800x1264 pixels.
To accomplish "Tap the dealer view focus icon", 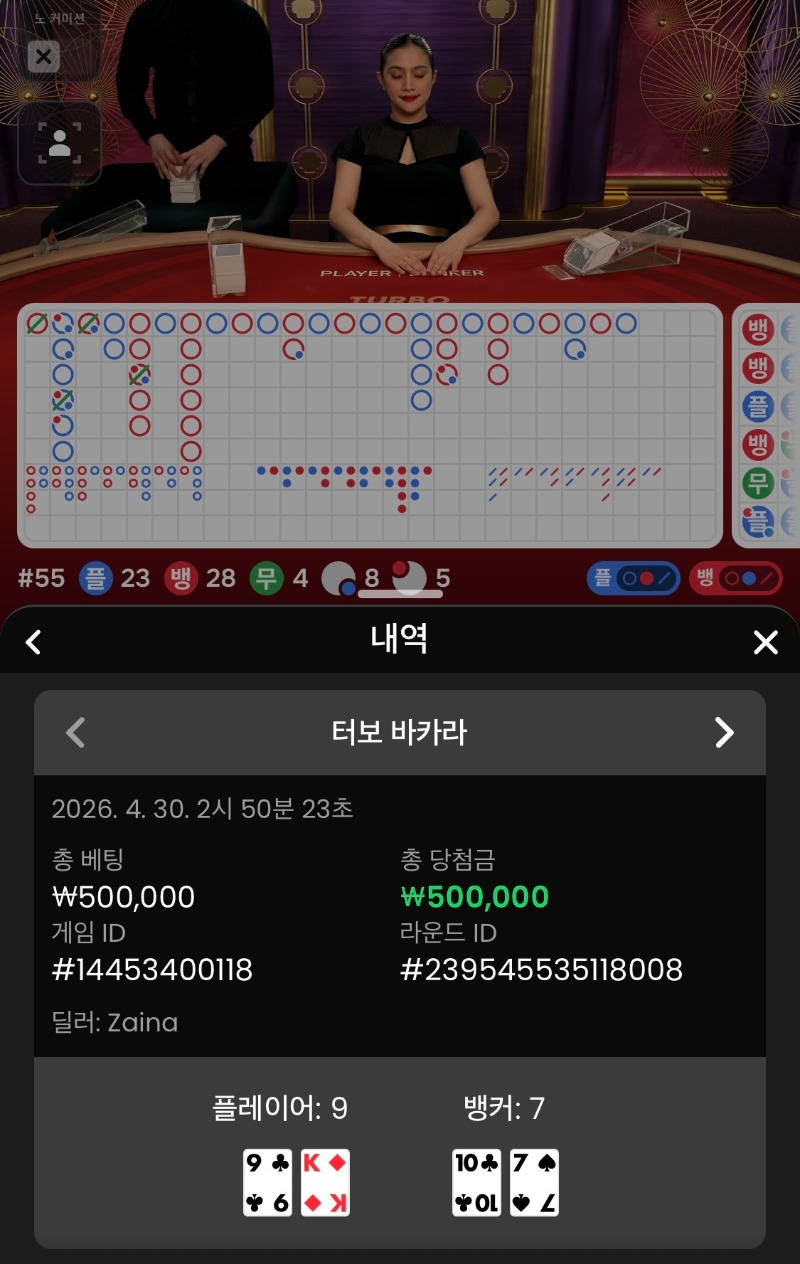I will (x=59, y=143).
